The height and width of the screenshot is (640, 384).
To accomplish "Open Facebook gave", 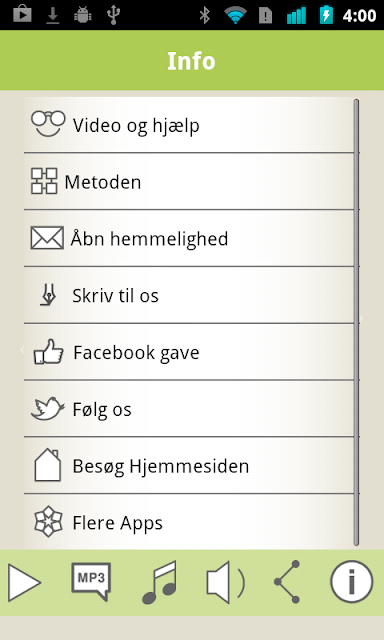I will click(189, 352).
